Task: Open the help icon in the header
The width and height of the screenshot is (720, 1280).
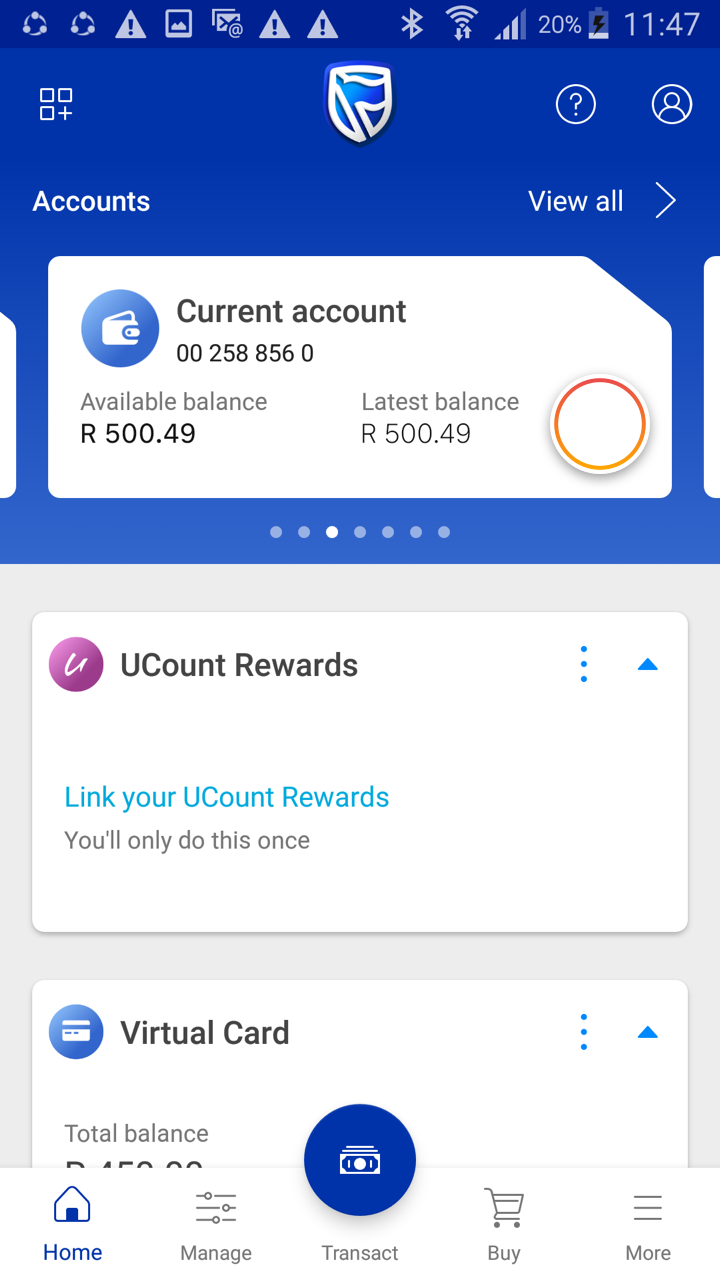Action: 576,103
